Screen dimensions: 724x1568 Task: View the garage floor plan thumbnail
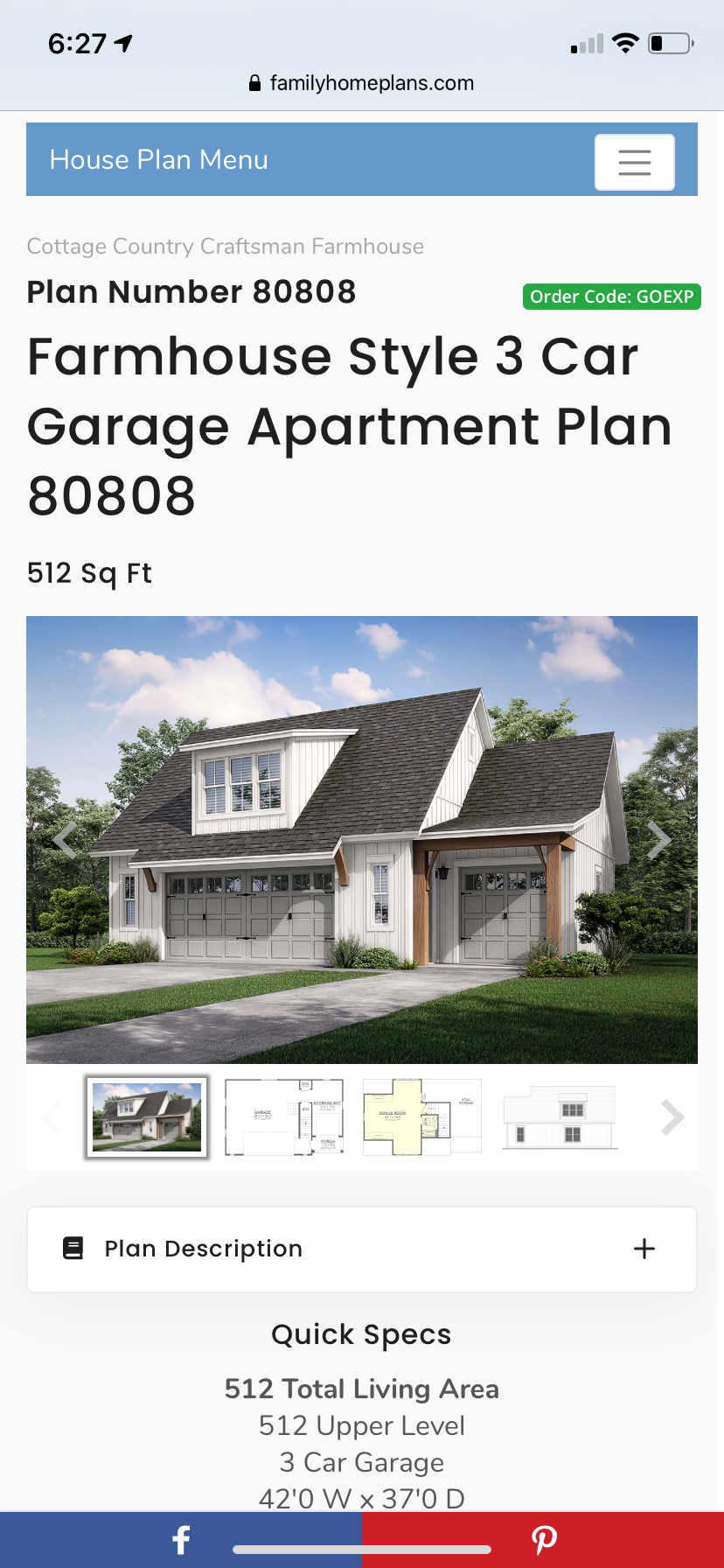(x=284, y=1117)
